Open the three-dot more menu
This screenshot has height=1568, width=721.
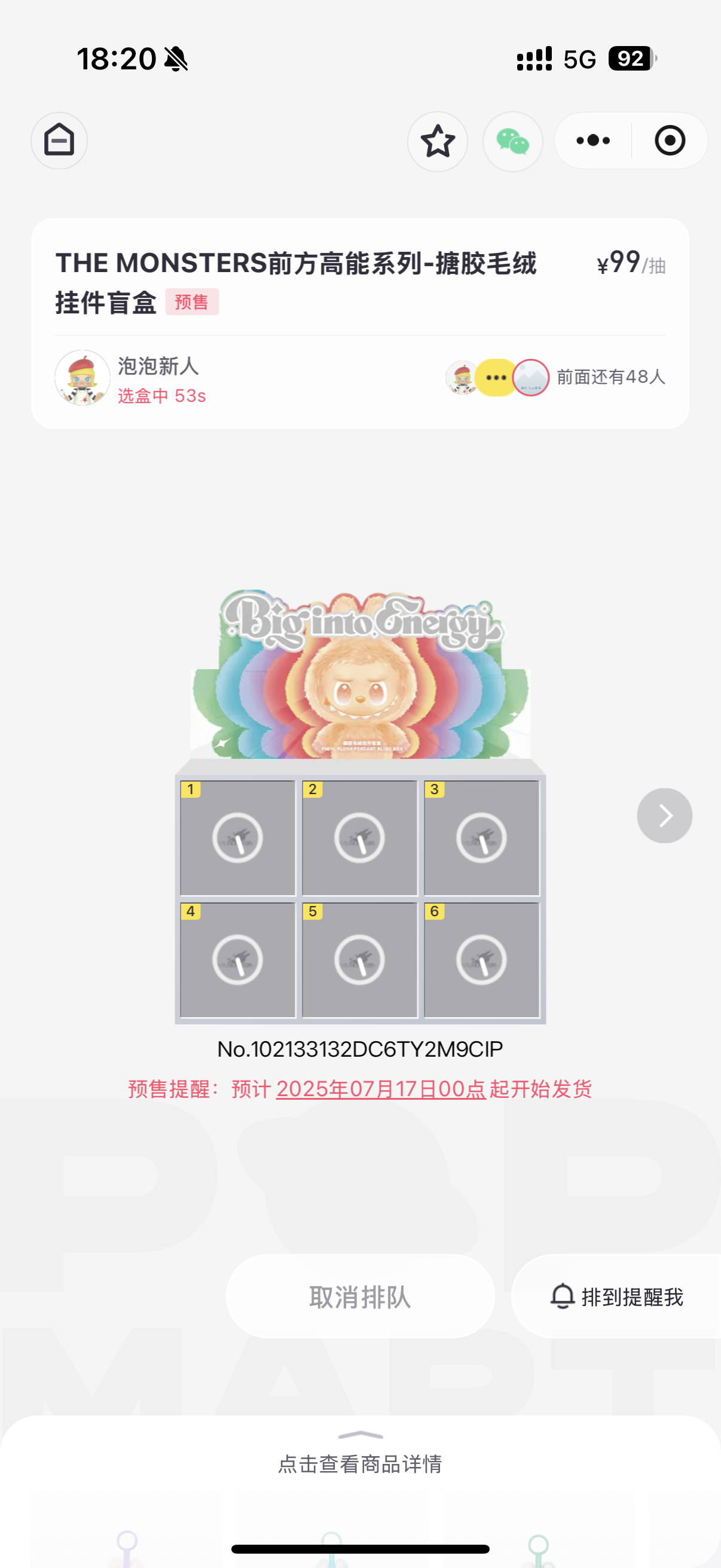click(593, 141)
